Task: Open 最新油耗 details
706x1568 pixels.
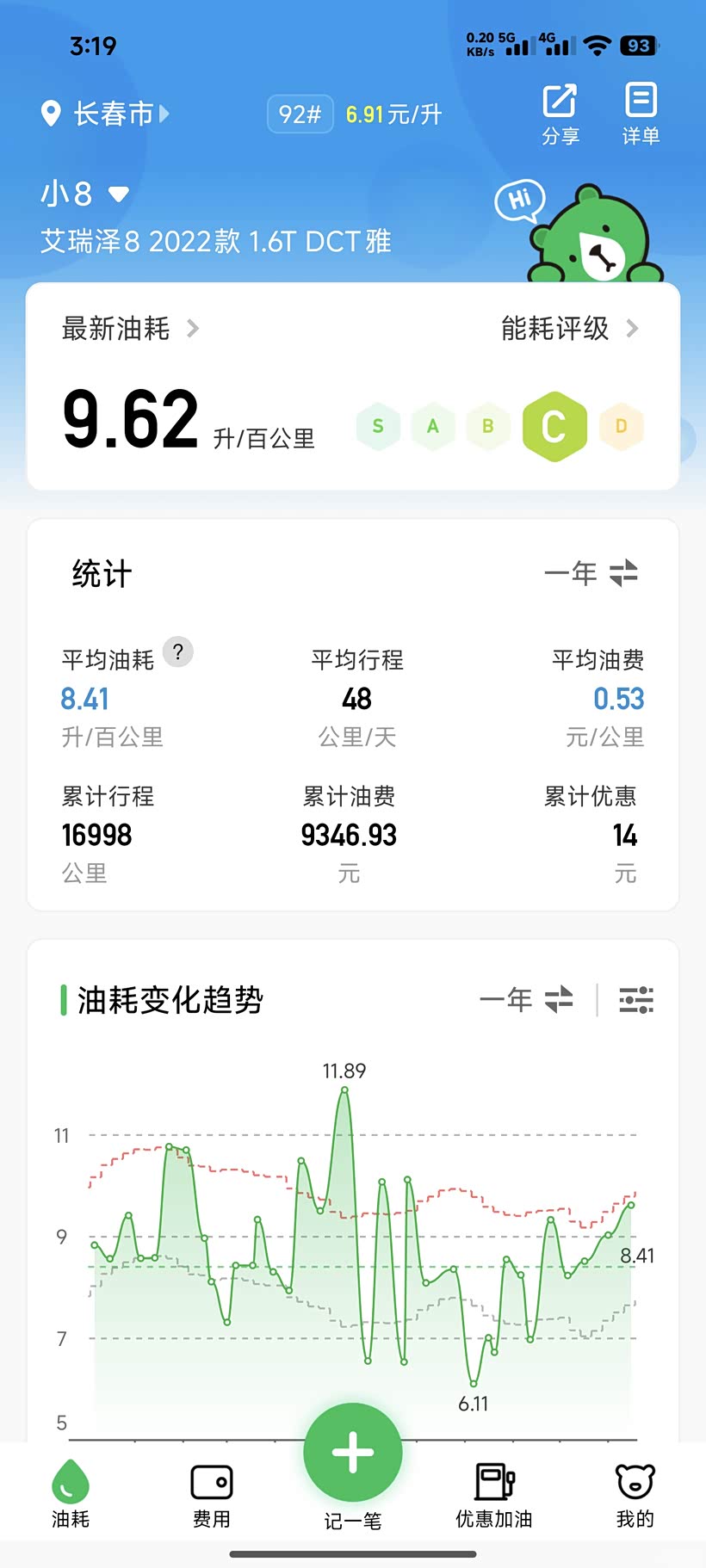Action: pyautogui.click(x=129, y=329)
